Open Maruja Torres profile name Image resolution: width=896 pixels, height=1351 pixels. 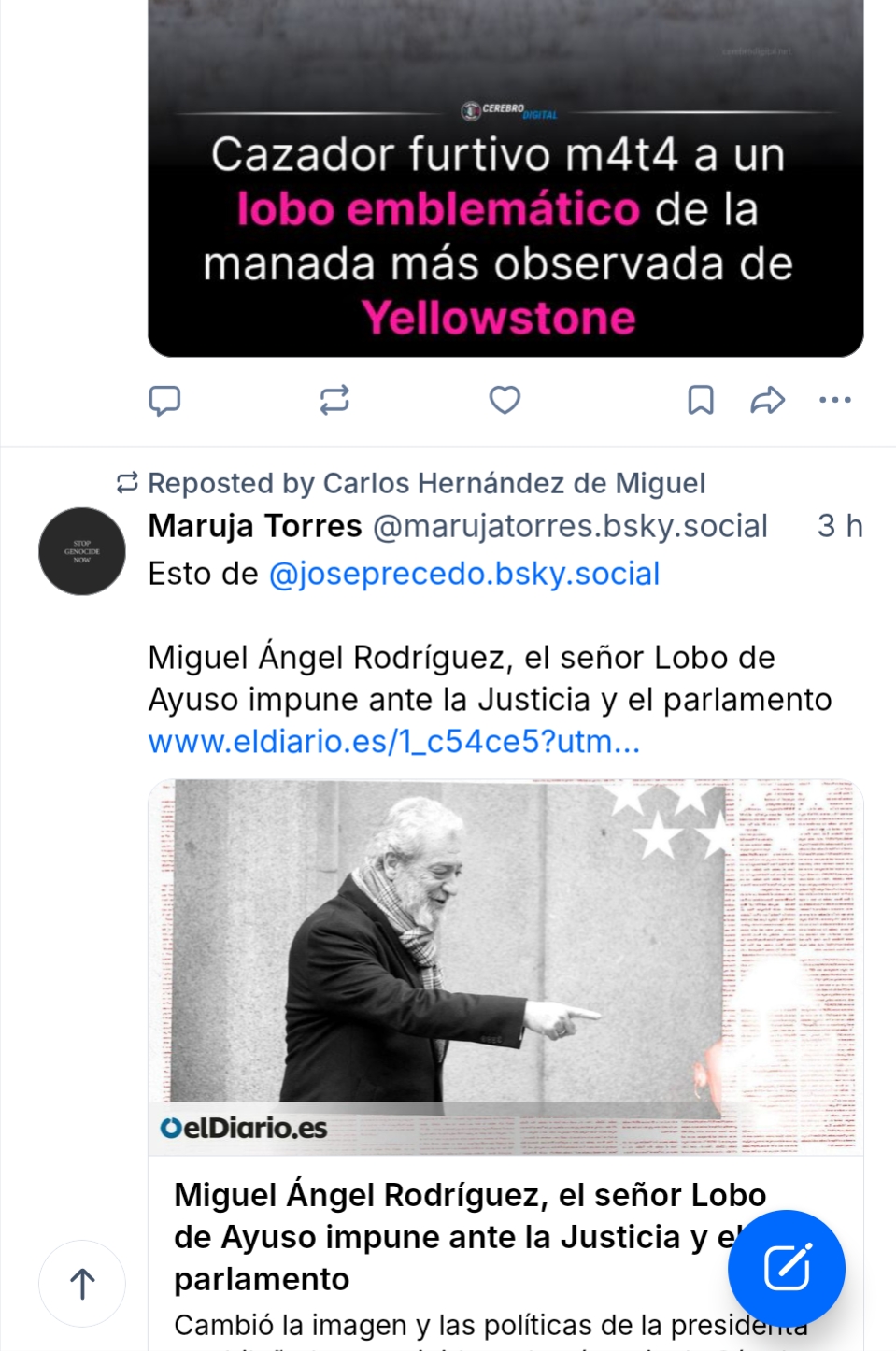click(x=255, y=526)
